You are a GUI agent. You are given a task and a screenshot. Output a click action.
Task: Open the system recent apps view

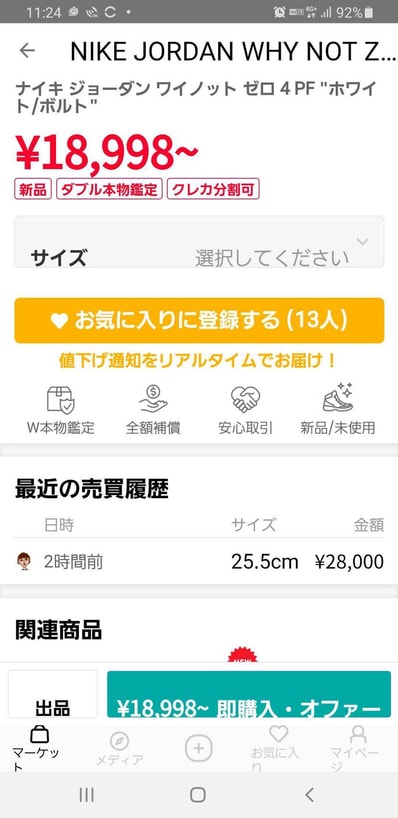87,795
